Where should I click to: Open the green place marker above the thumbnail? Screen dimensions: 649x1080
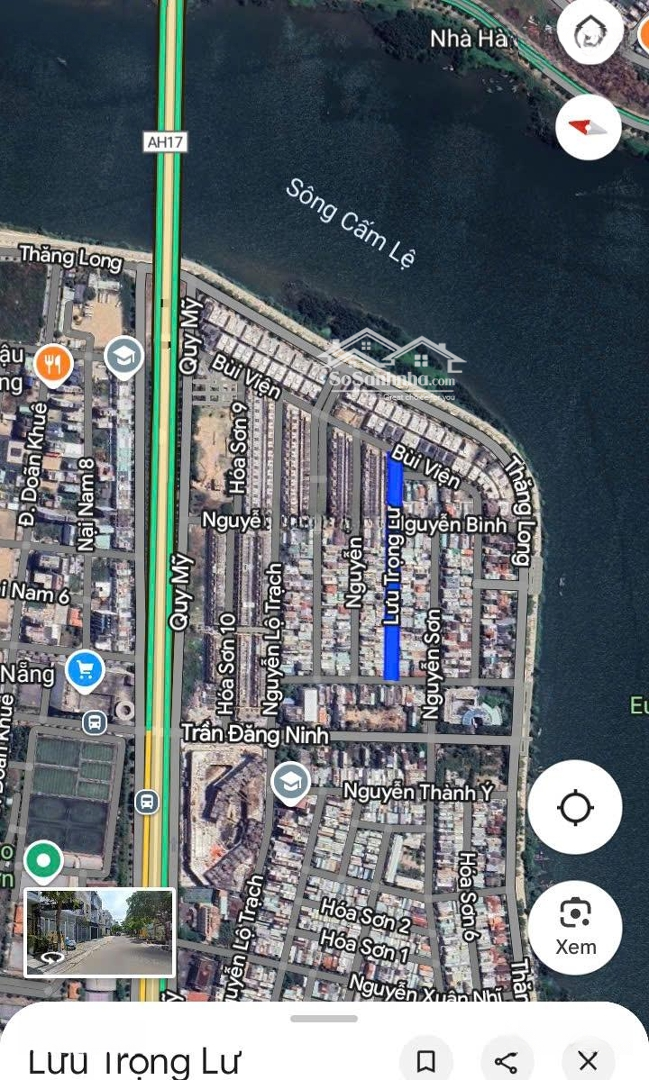coord(43,863)
